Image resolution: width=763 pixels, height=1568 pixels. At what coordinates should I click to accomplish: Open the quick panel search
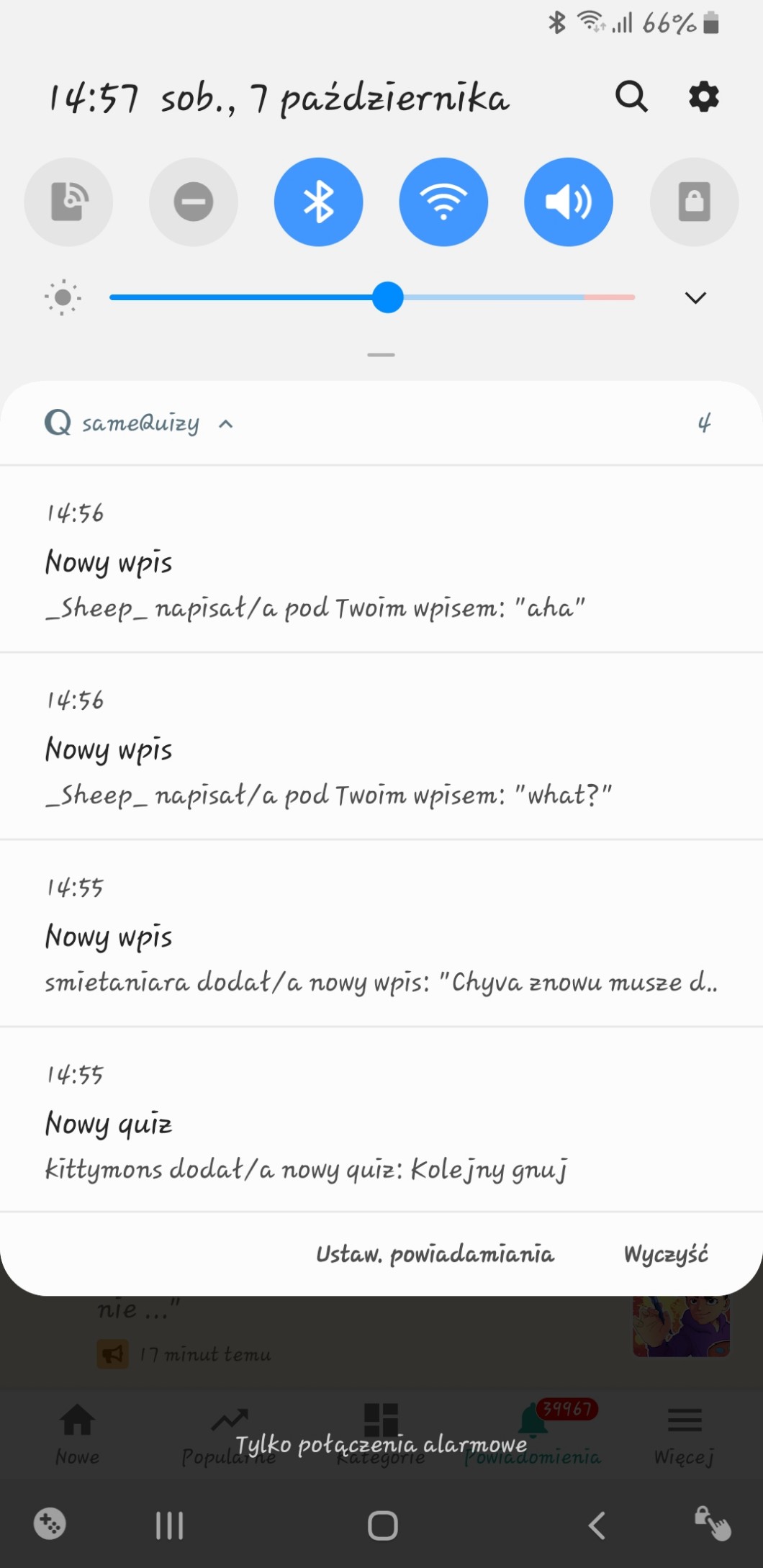631,96
